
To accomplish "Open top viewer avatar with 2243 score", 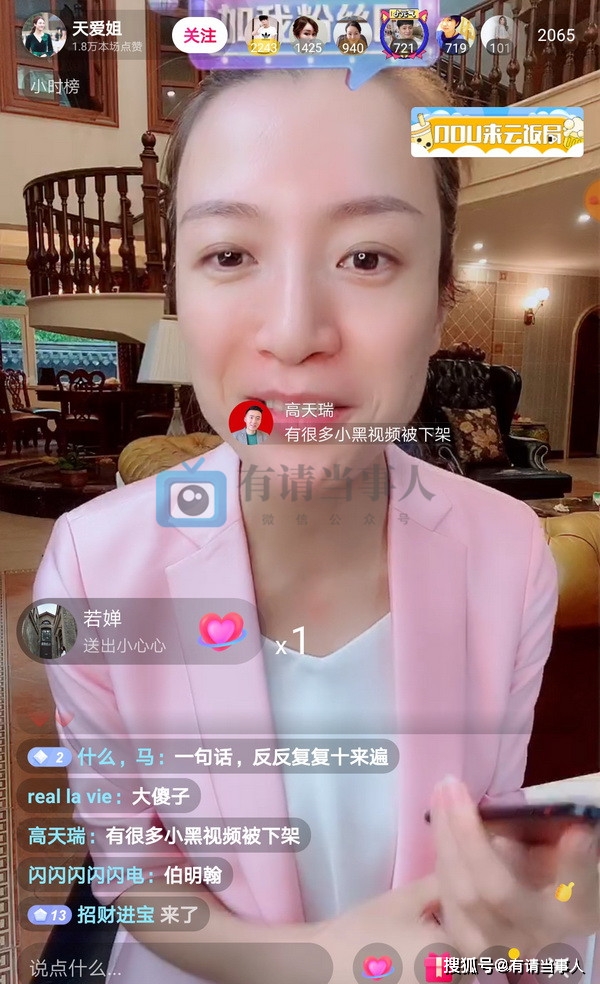I will point(264,35).
